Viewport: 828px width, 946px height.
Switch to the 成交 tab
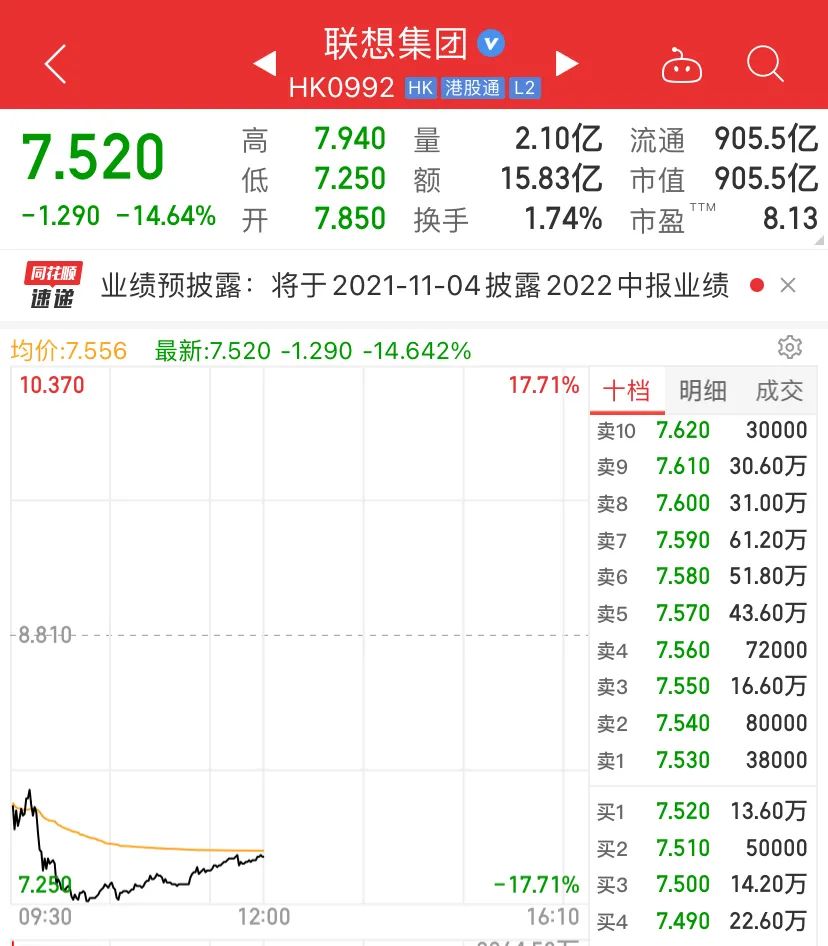tap(778, 391)
